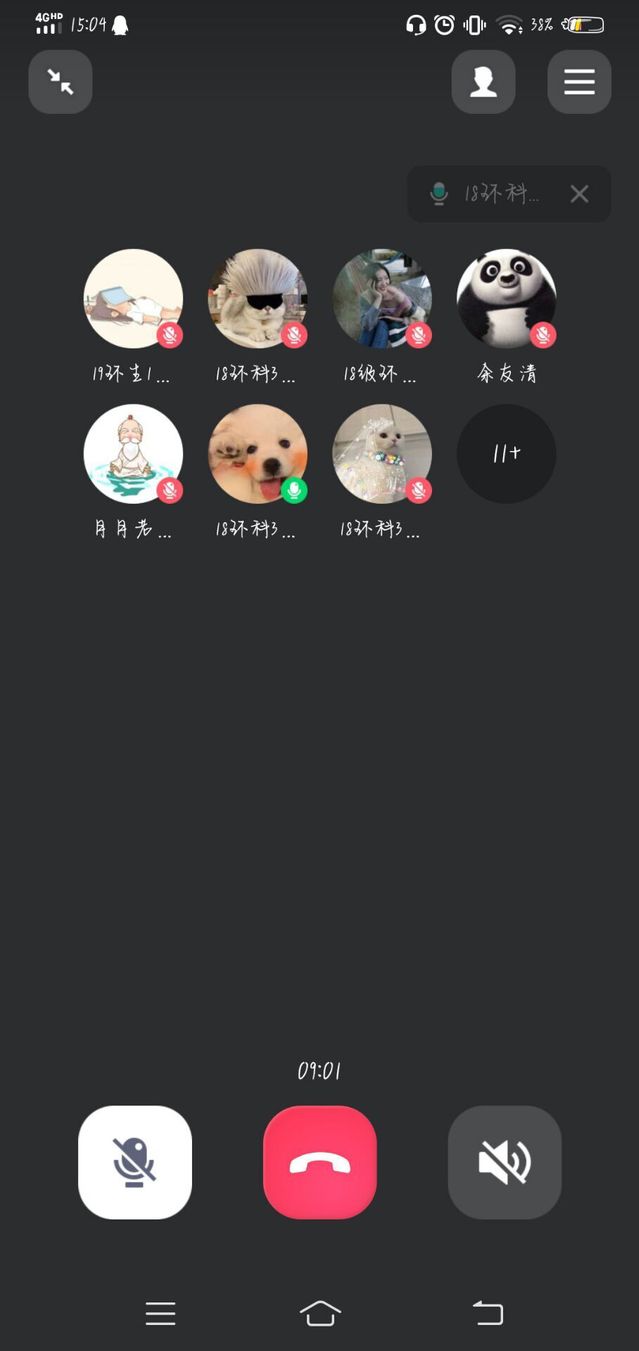Show the 11+ more participants
The width and height of the screenshot is (639, 1351).
pos(506,453)
